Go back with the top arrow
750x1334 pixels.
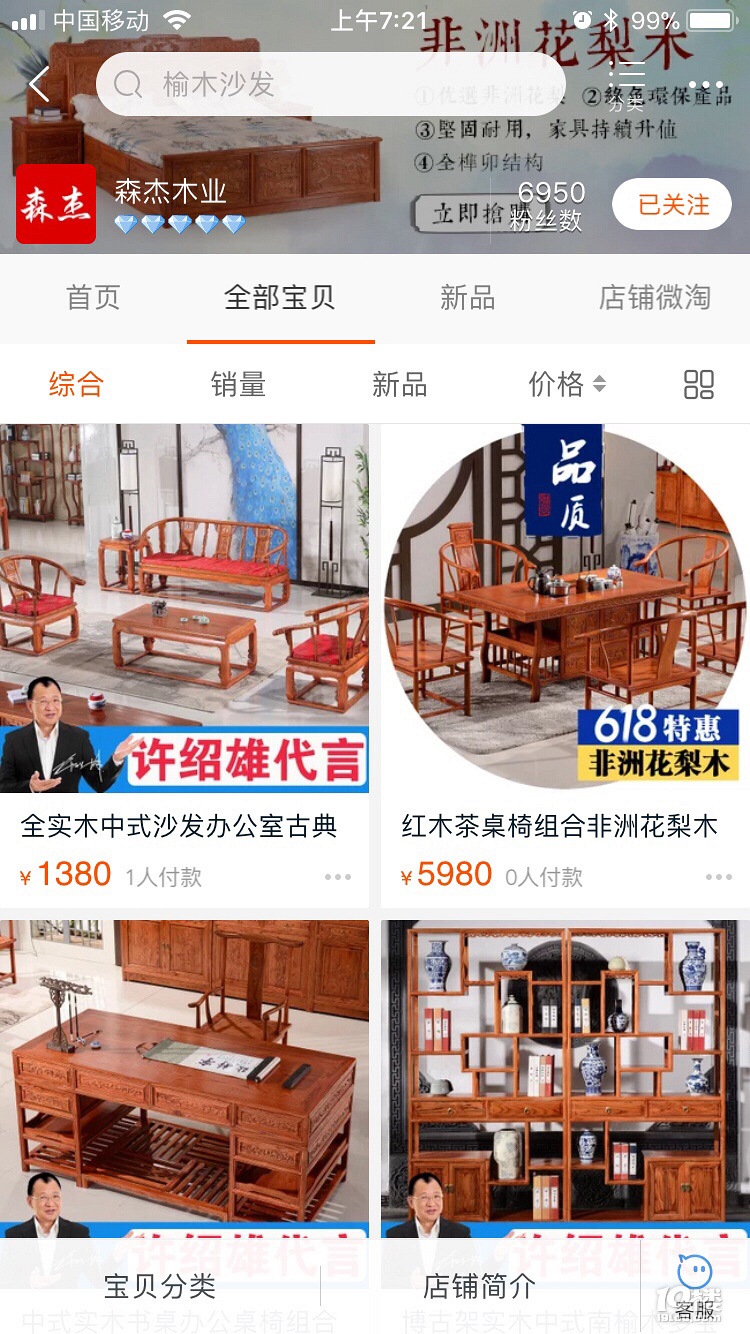40,85
